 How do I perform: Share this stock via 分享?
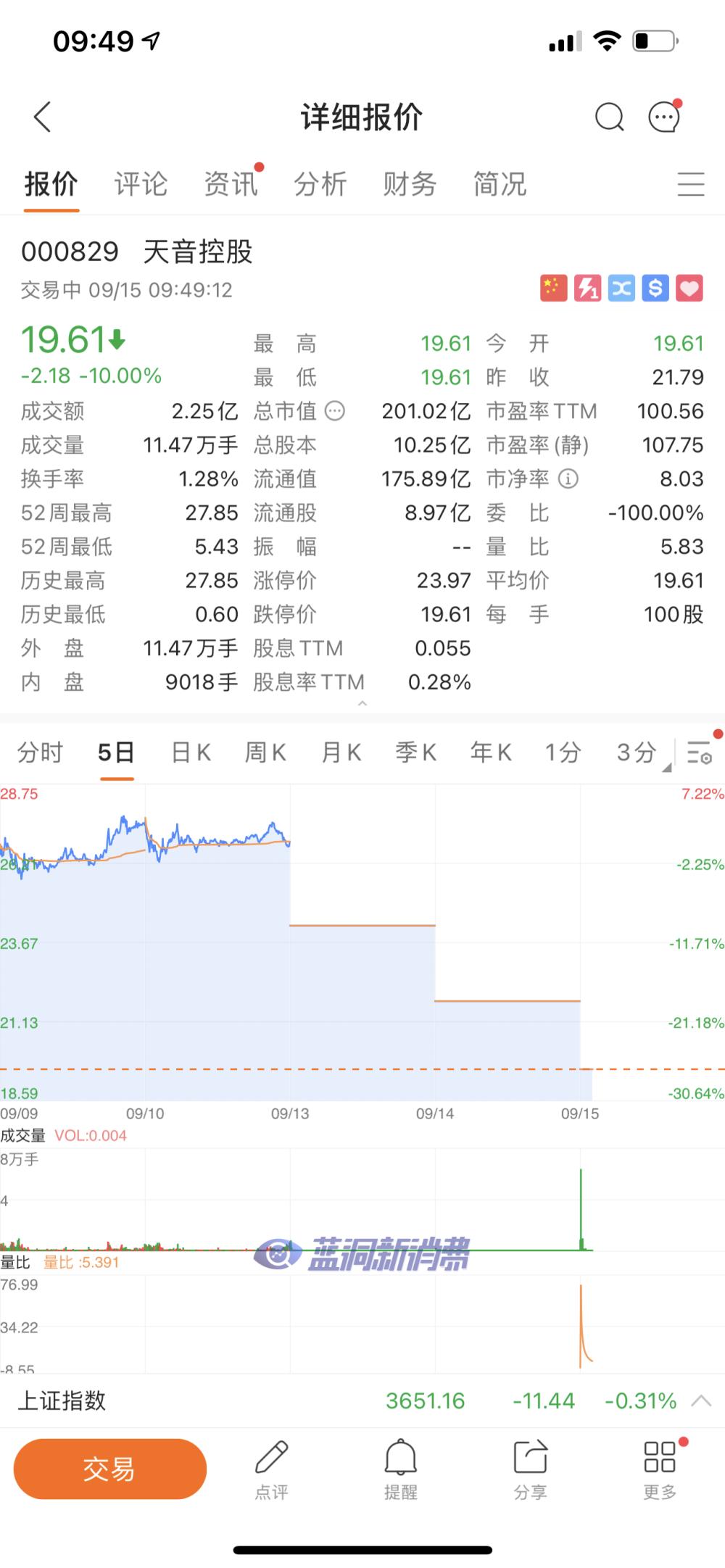point(530,1469)
